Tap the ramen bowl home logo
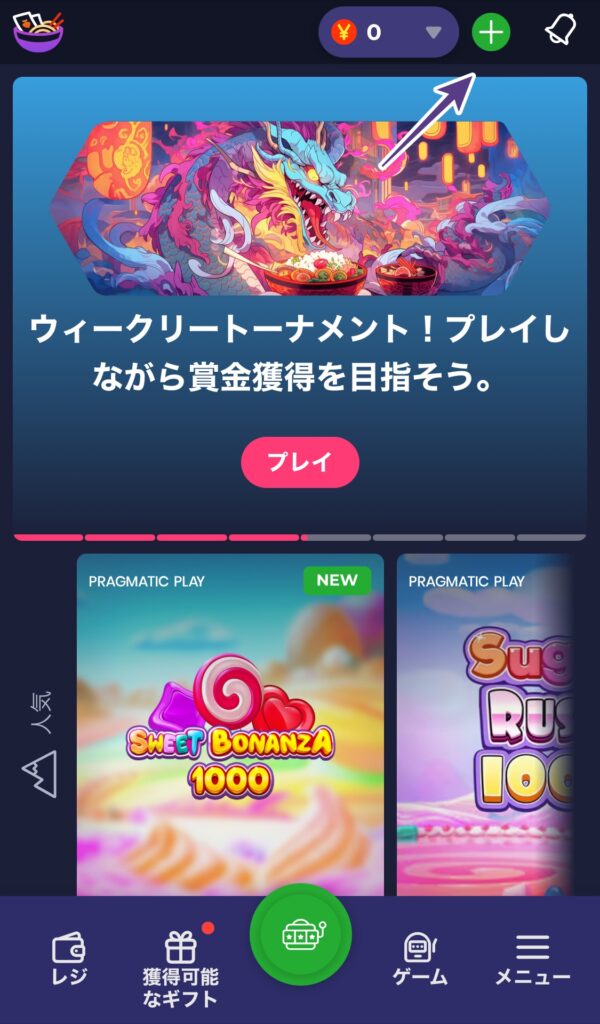This screenshot has height=1024, width=600. 38,30
